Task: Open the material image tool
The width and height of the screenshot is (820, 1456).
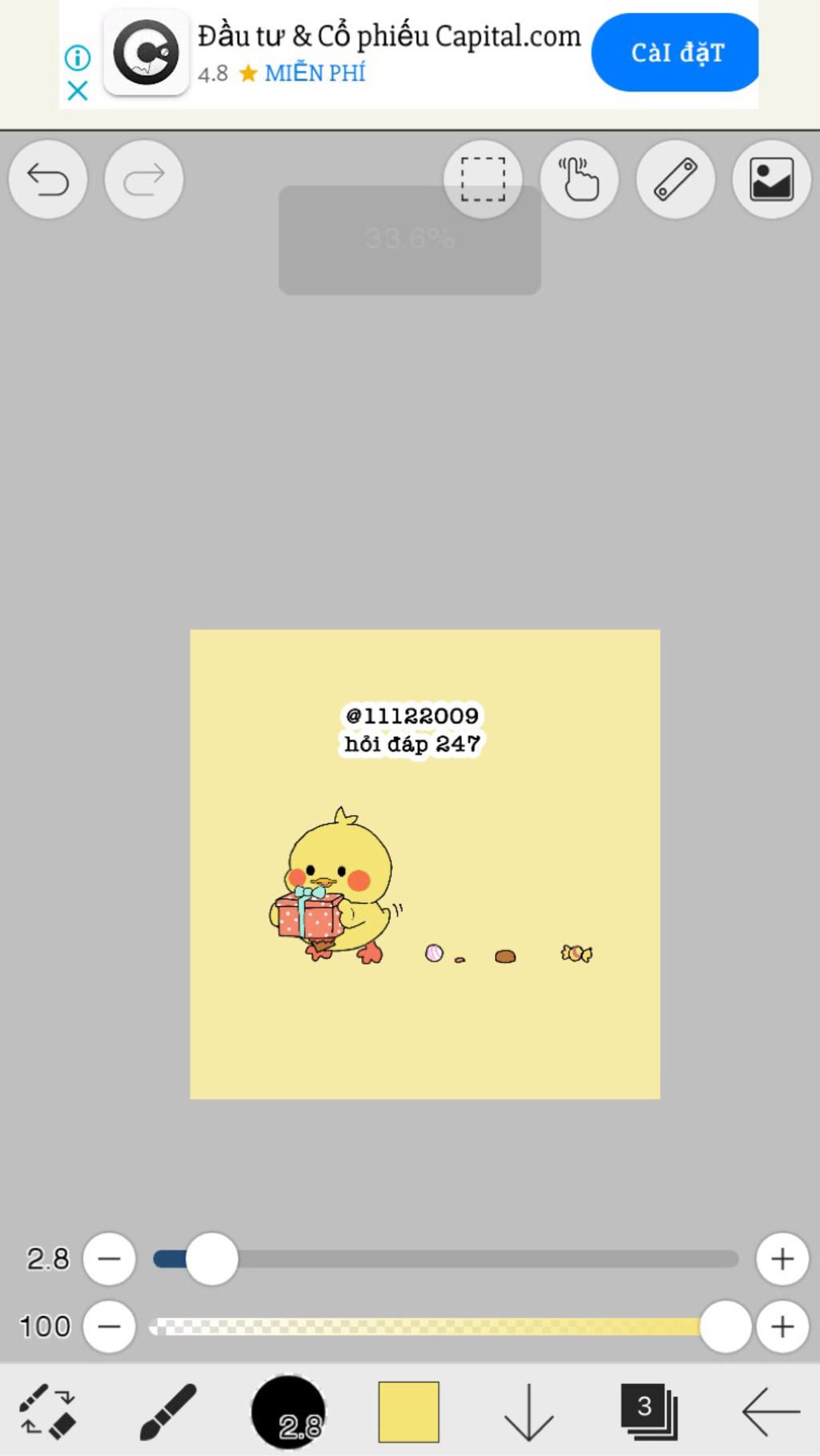Action: point(771,179)
